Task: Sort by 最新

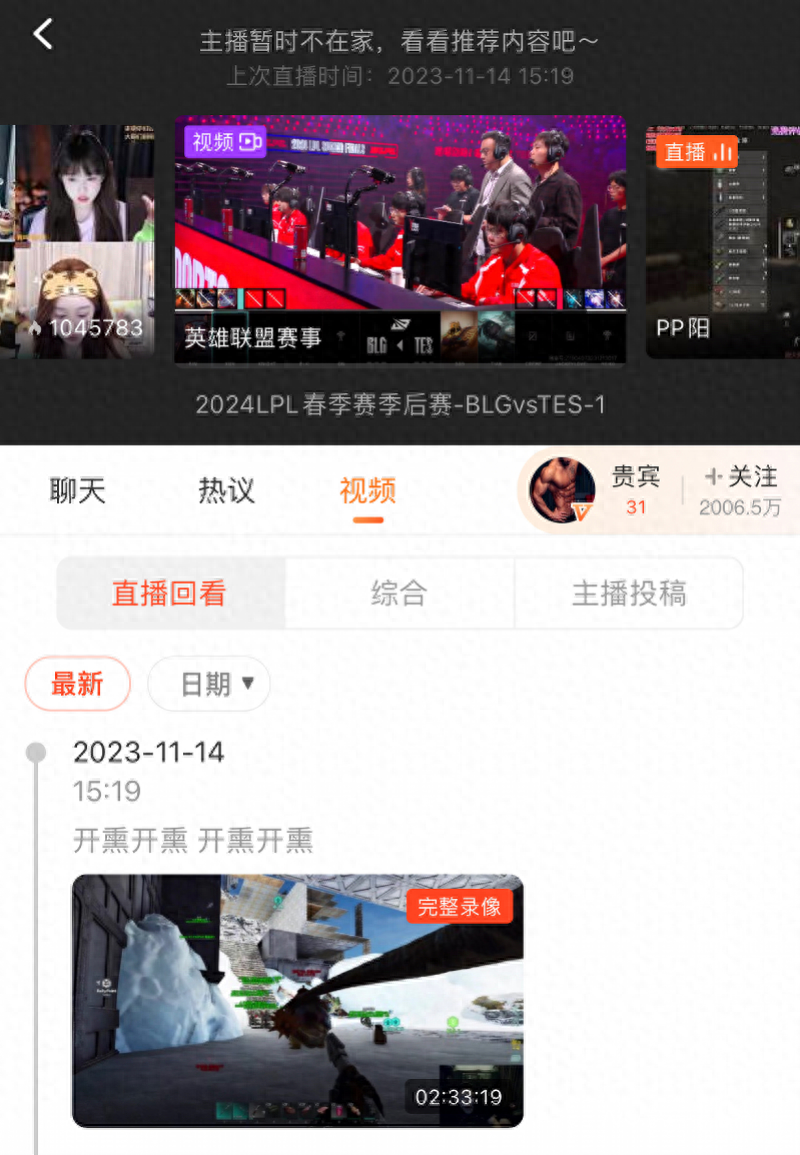Action: [x=78, y=684]
